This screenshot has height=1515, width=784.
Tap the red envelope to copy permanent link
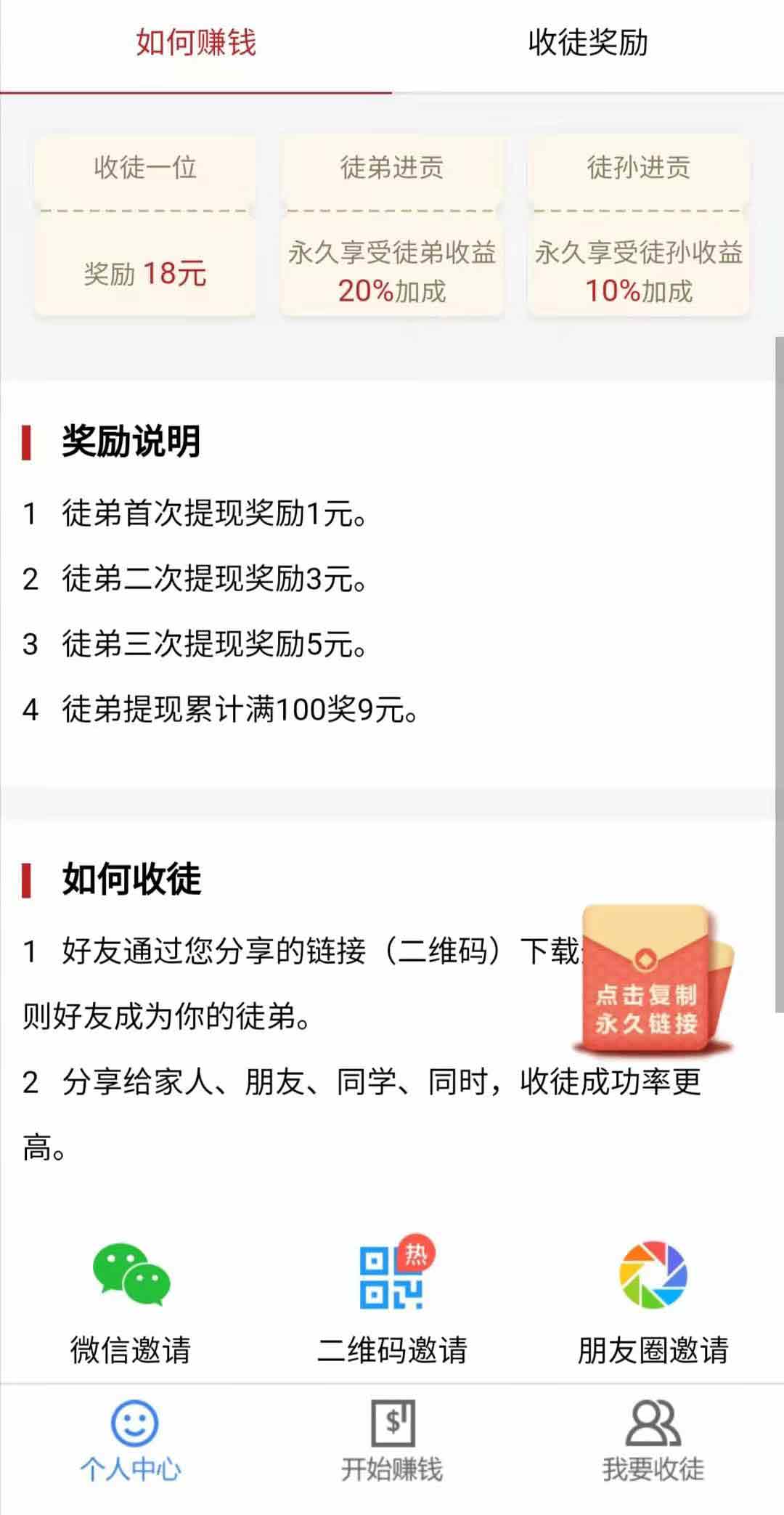[652, 978]
